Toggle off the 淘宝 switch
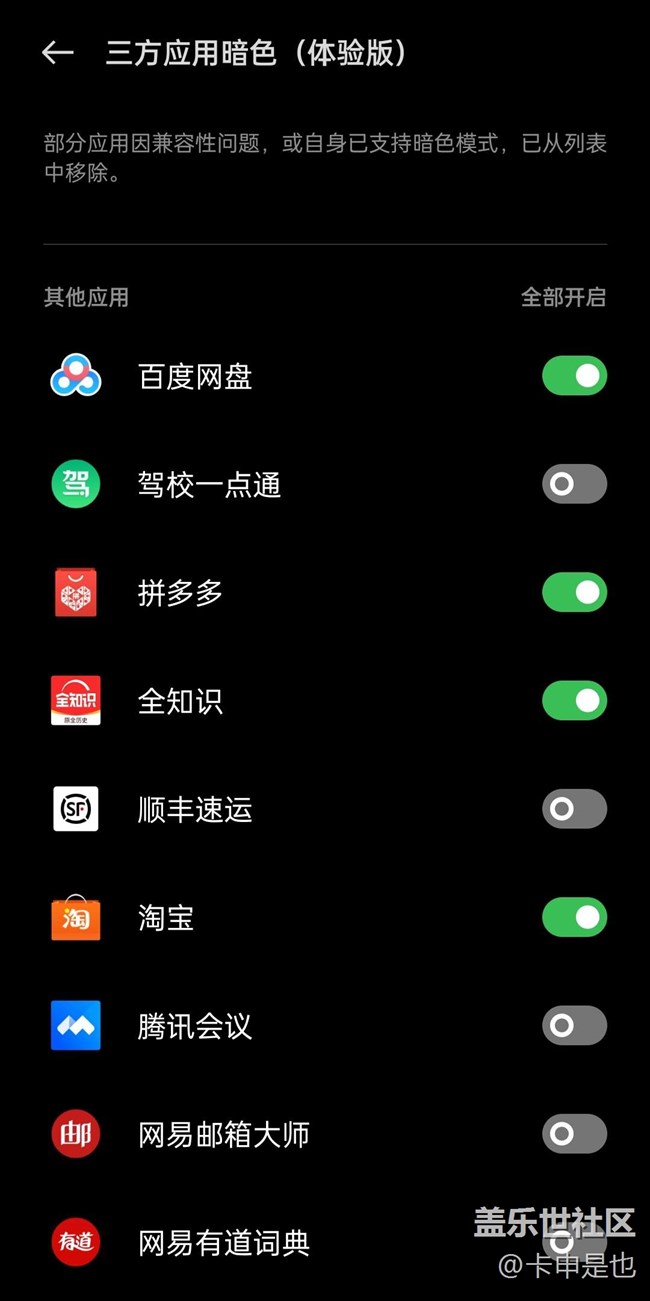Image resolution: width=650 pixels, height=1301 pixels. (x=574, y=917)
